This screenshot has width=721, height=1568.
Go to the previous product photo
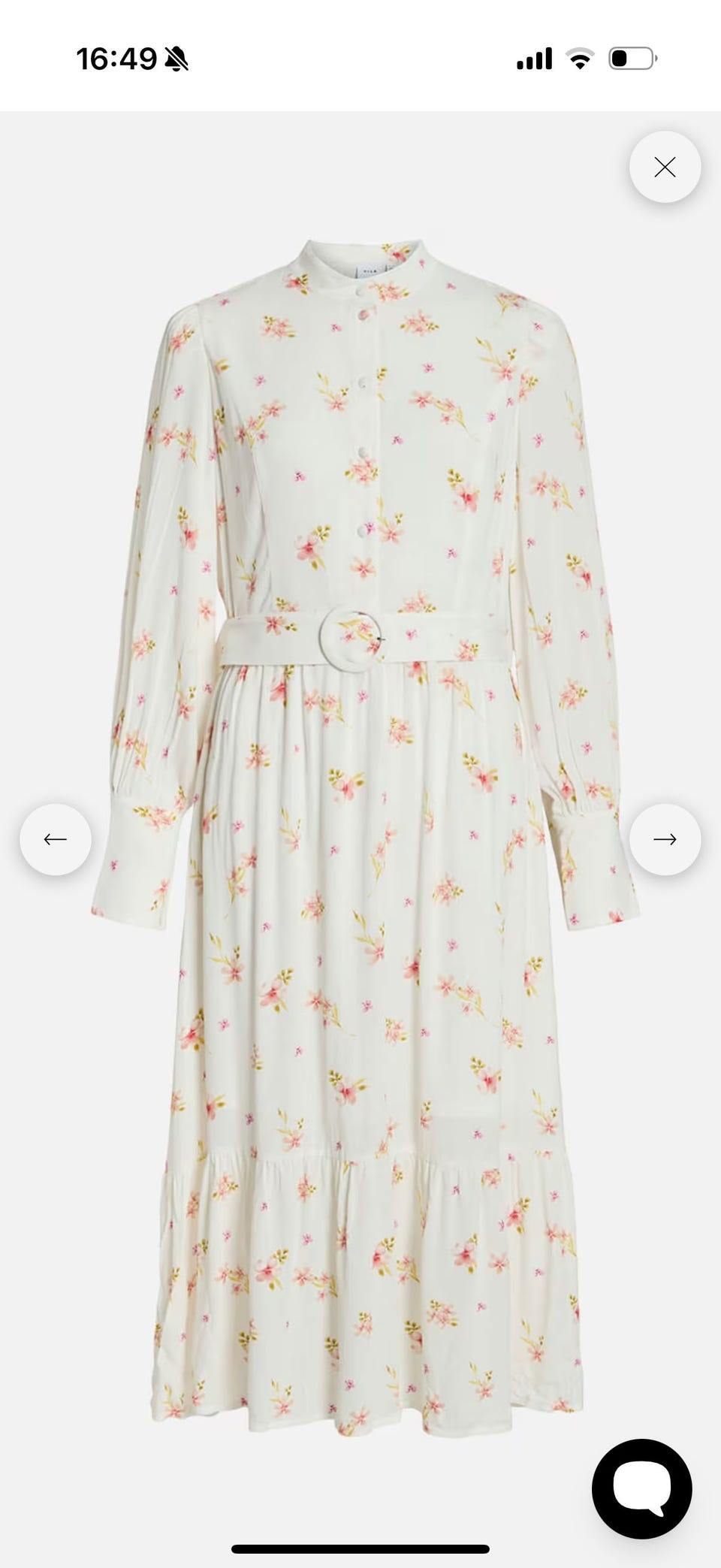(56, 839)
